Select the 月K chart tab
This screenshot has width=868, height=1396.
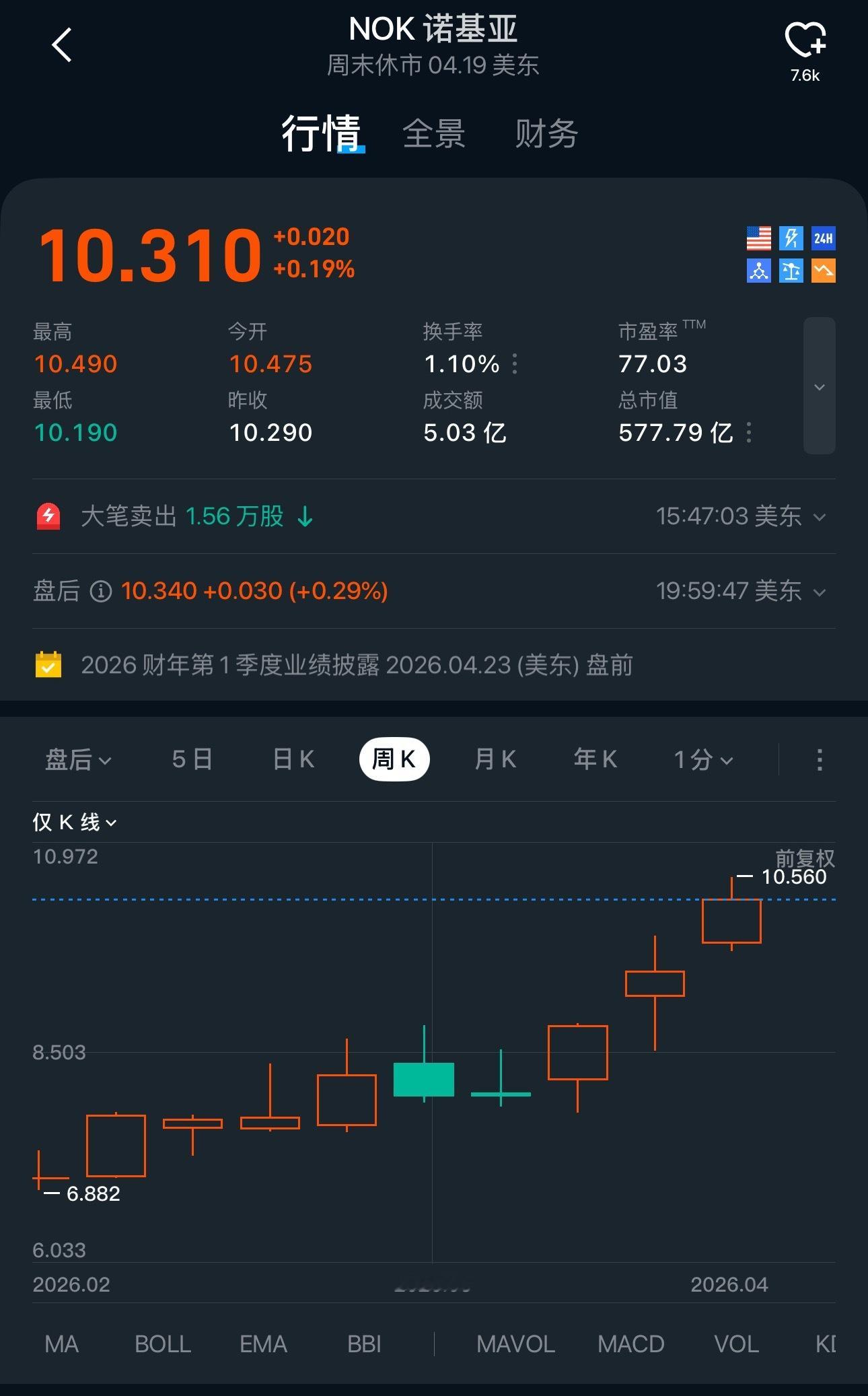[x=495, y=759]
